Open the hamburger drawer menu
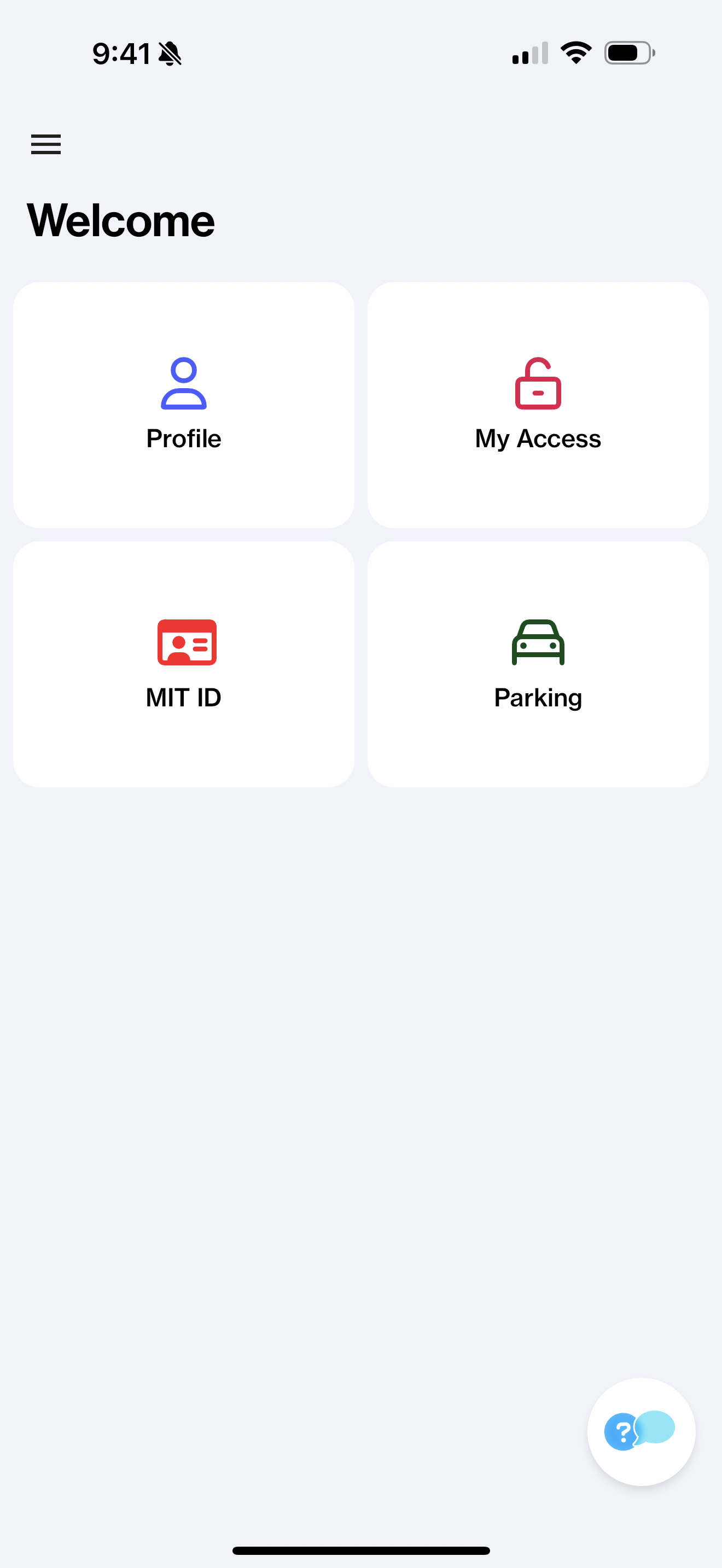The height and width of the screenshot is (1568, 722). pos(45,144)
